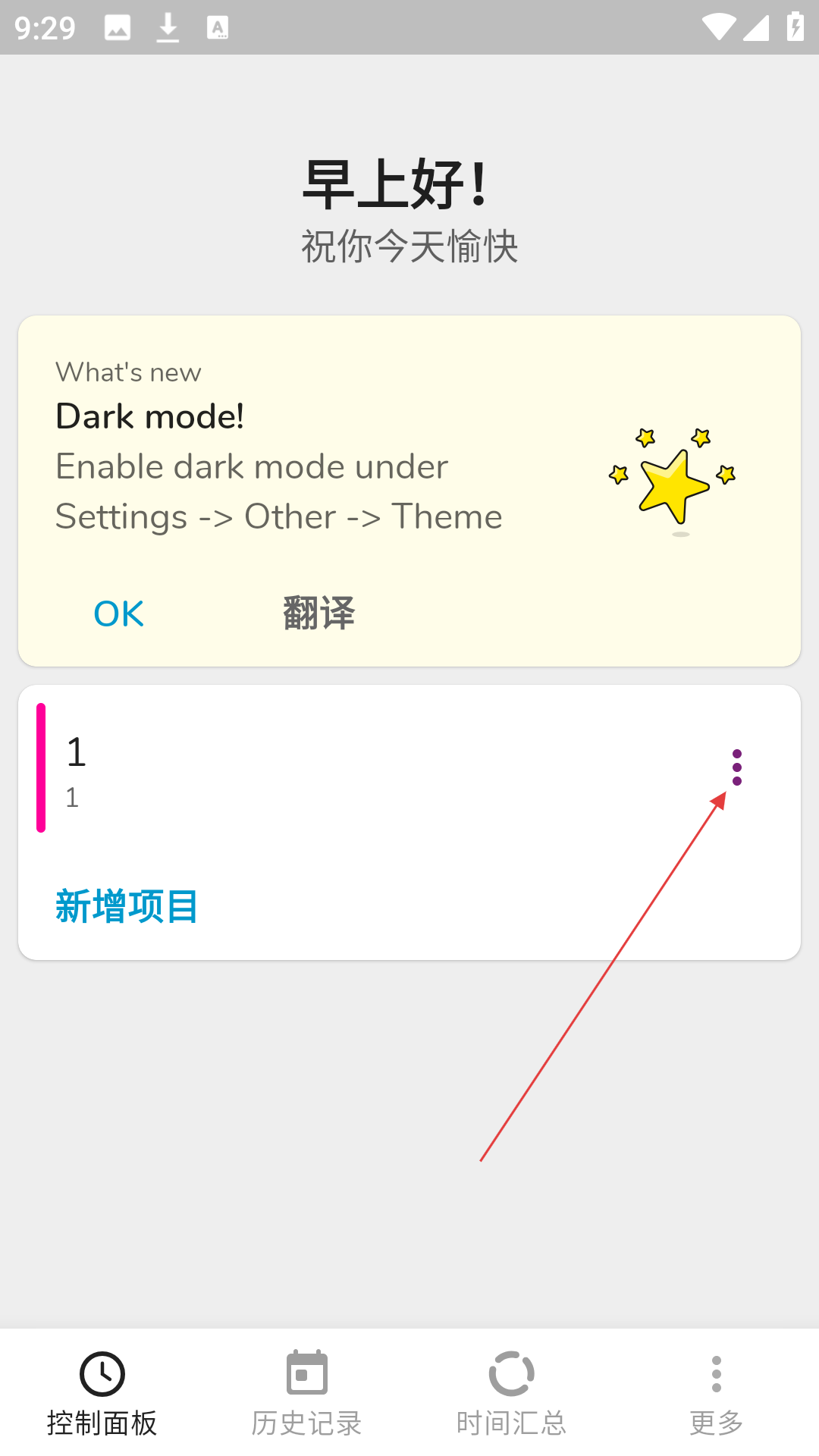Open the three-dot menu for project 1
819x1456 pixels.
click(x=737, y=767)
